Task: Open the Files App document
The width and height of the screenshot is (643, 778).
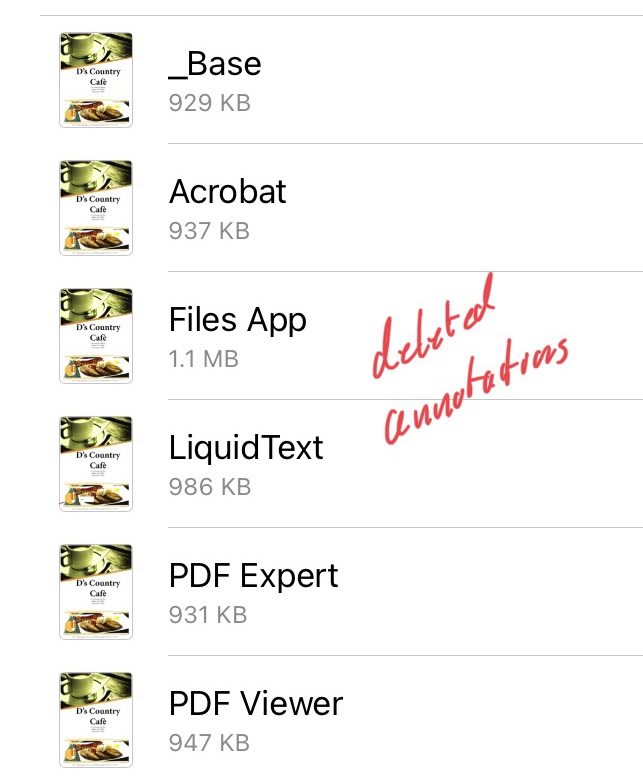Action: click(x=238, y=320)
